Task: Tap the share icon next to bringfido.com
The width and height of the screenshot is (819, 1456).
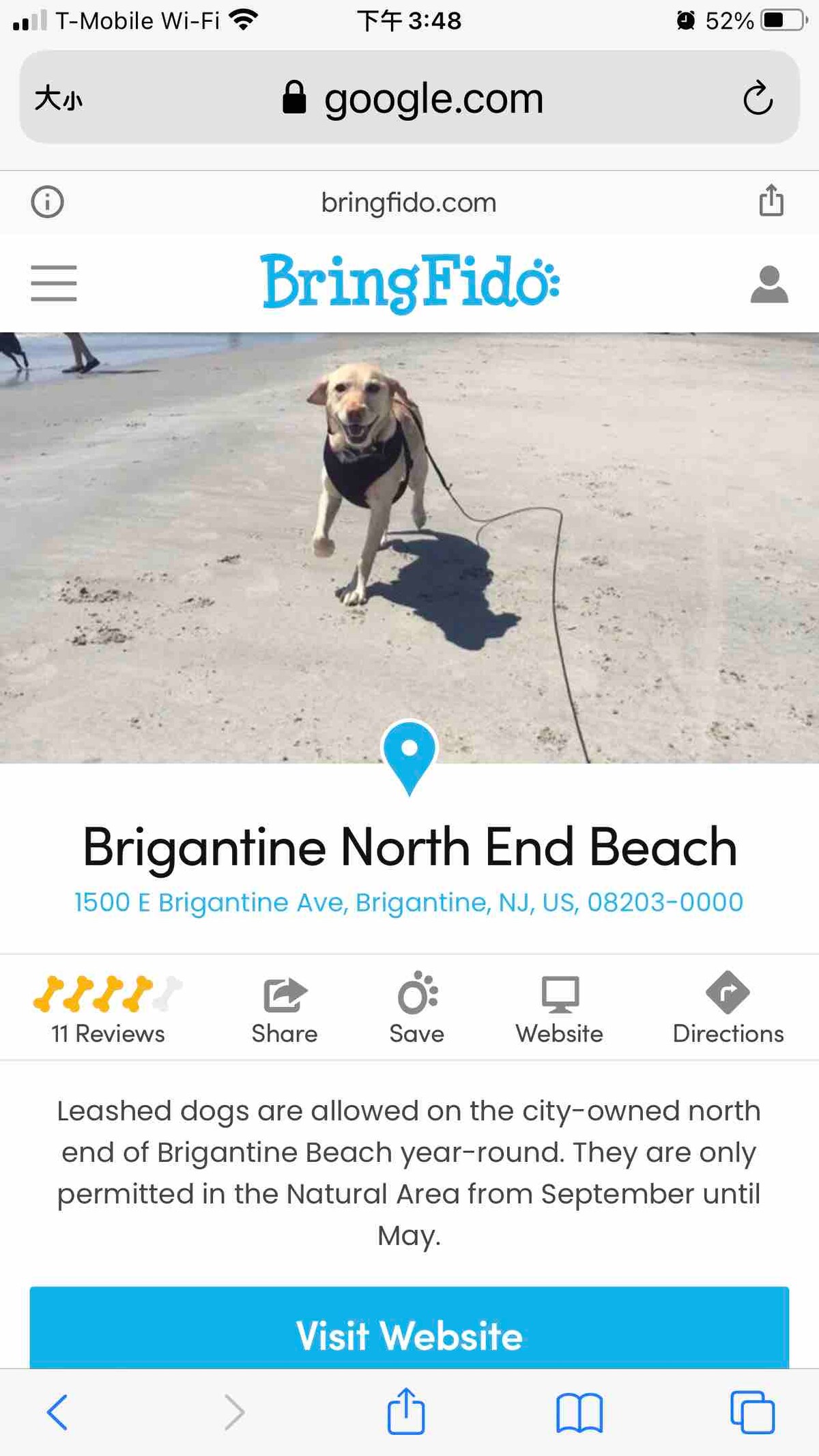Action: click(x=771, y=201)
